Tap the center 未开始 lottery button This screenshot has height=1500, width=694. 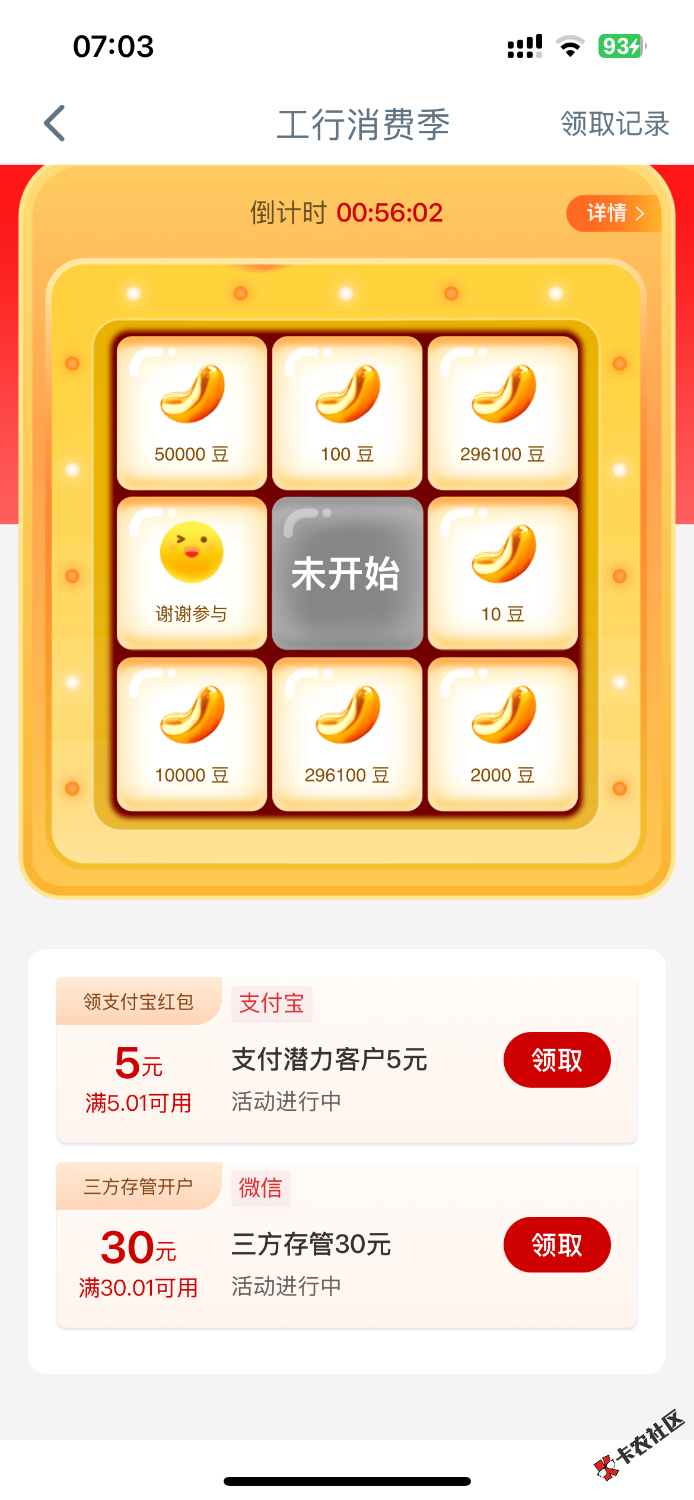pos(347,574)
